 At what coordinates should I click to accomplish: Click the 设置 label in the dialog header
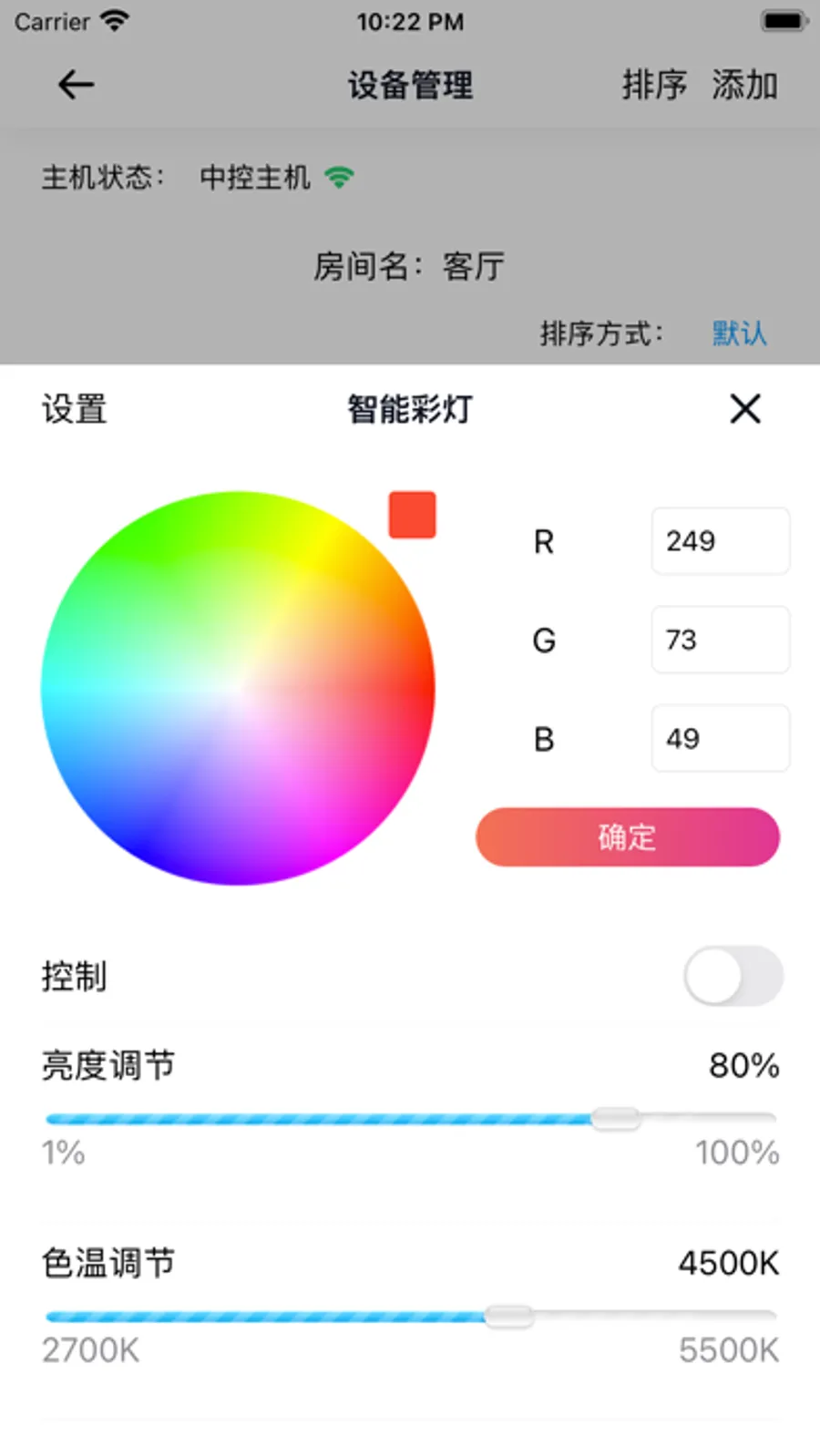tap(74, 409)
